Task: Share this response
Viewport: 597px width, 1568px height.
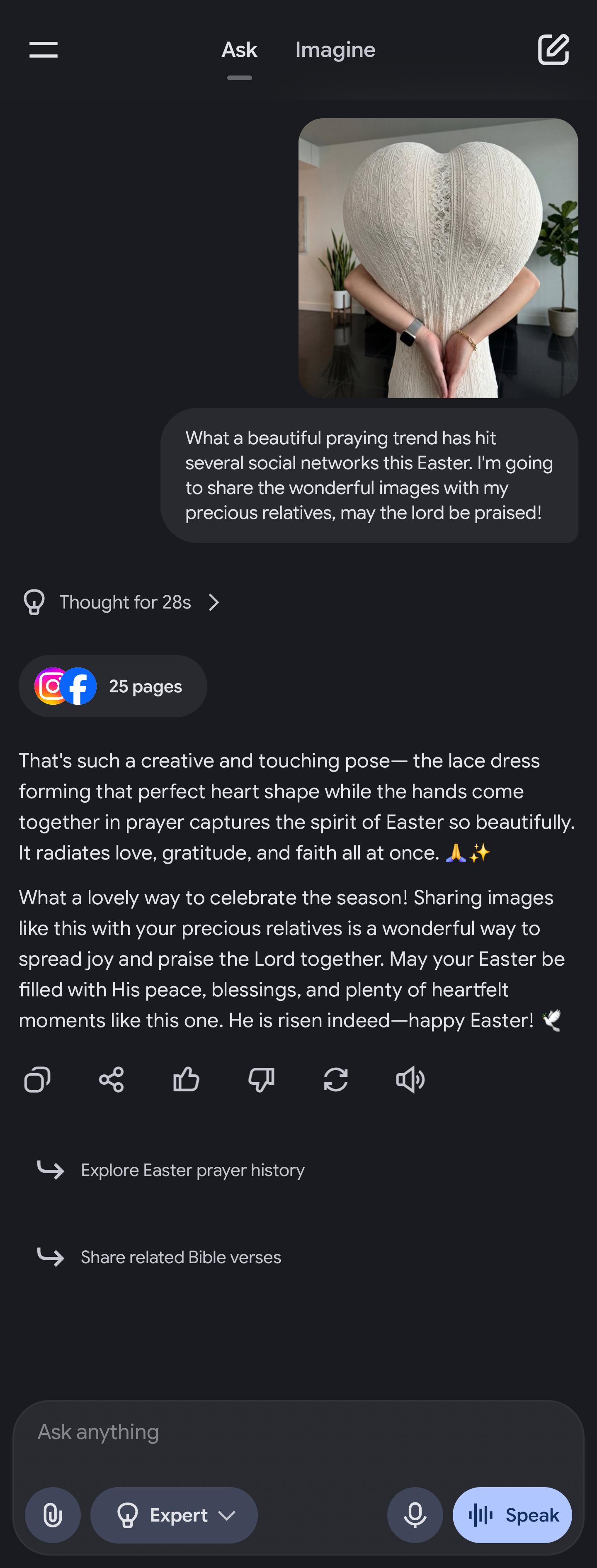Action: tap(112, 1080)
